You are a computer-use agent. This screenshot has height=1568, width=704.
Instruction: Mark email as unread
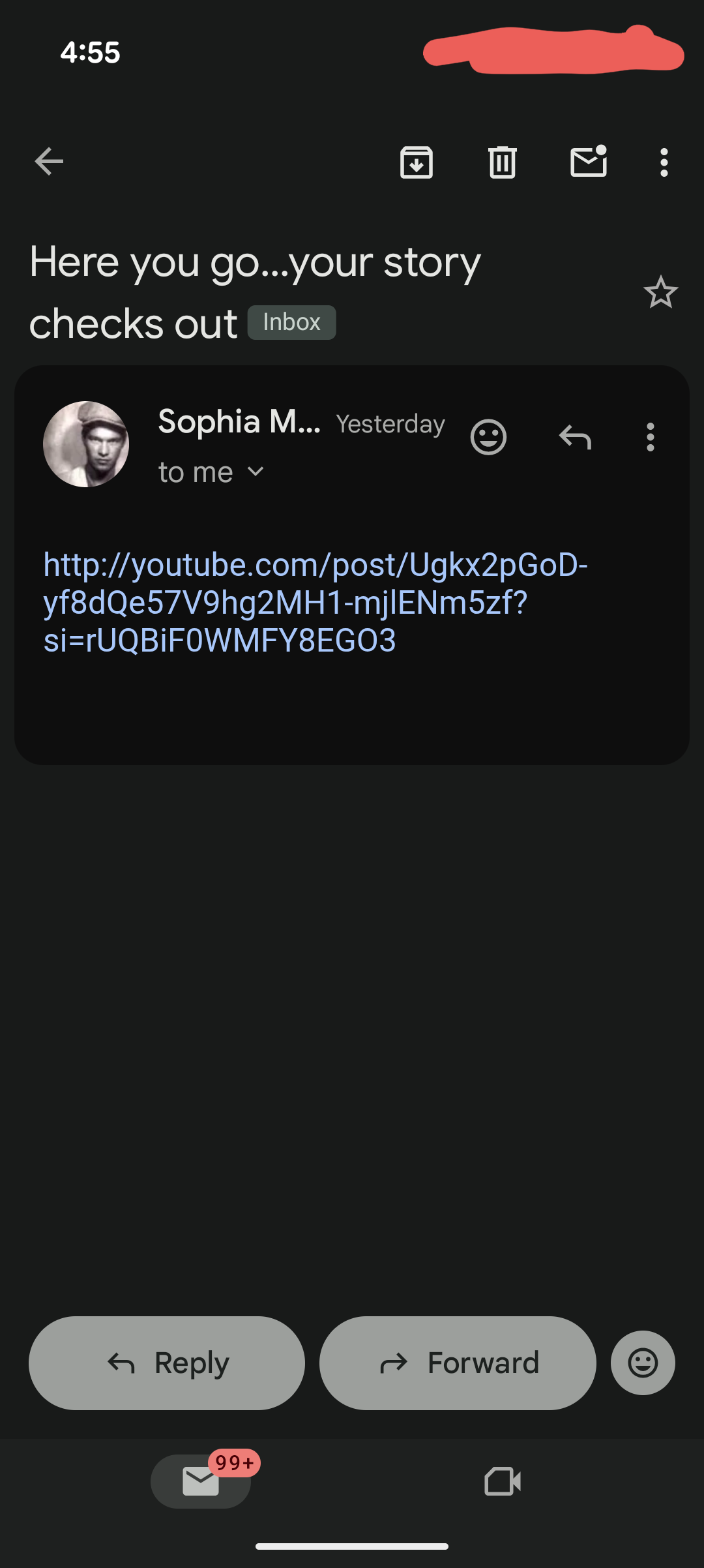(589, 162)
